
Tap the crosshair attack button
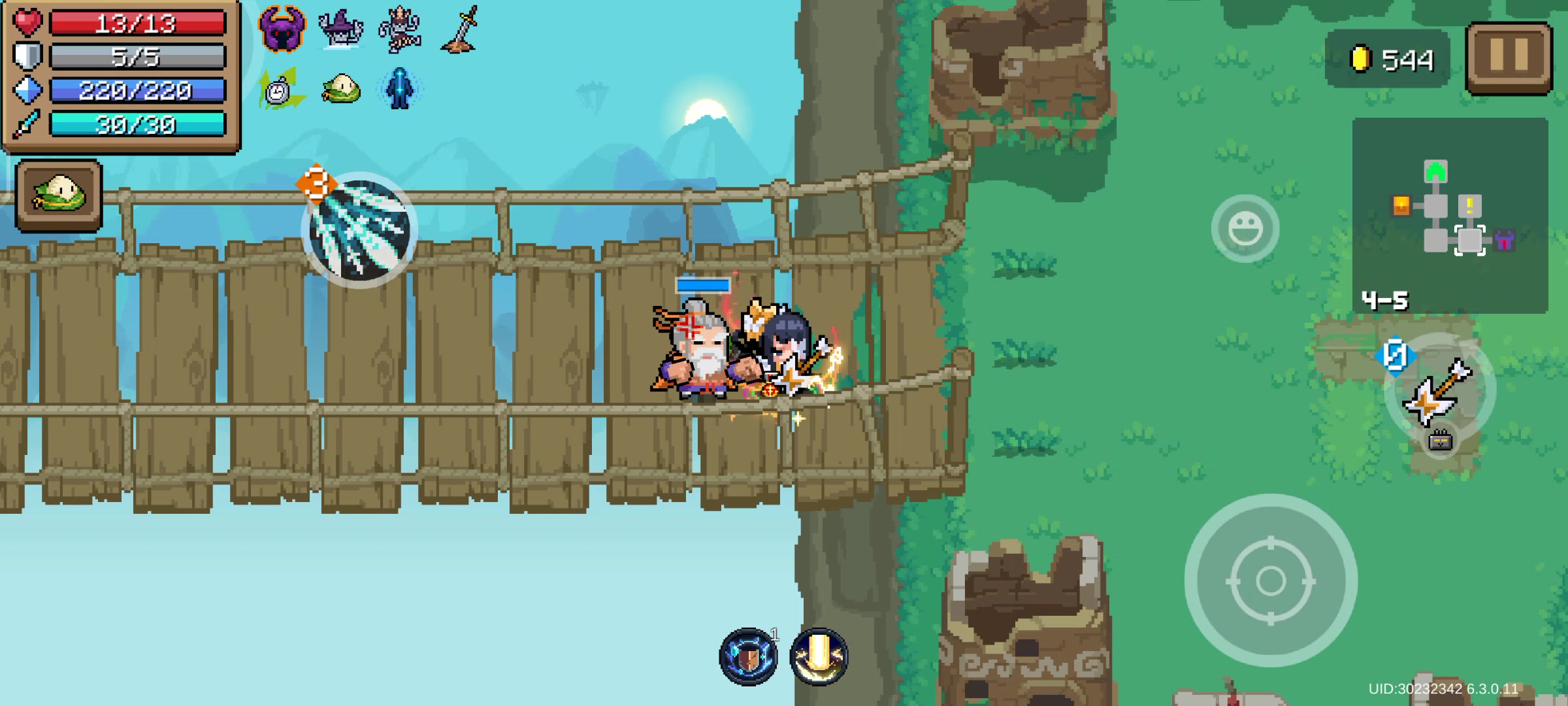[x=1271, y=580]
